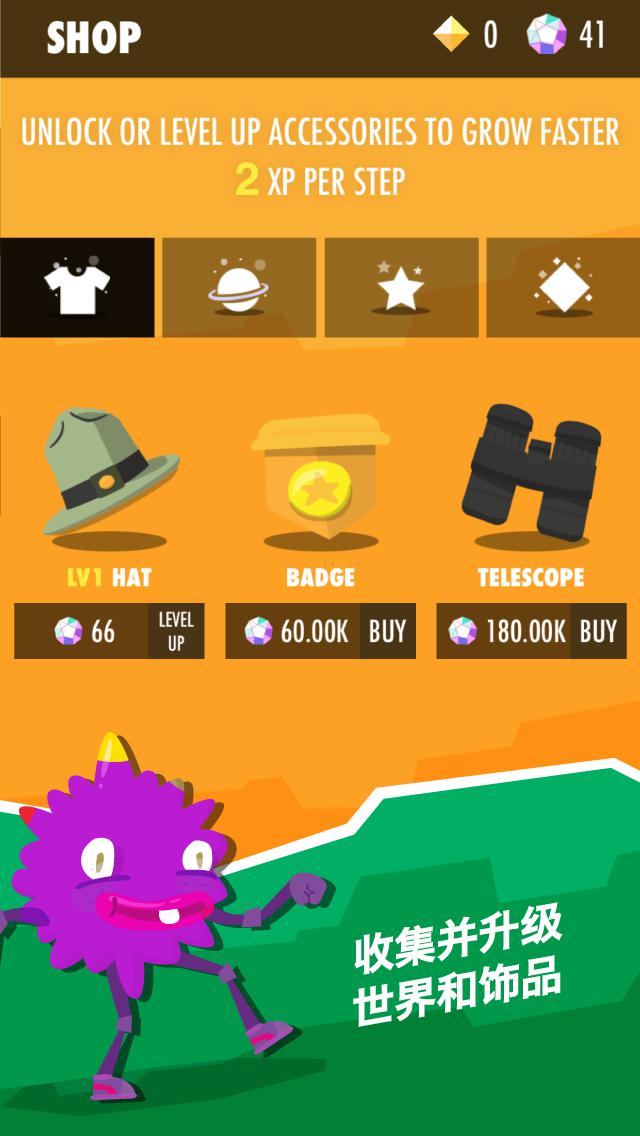Buy the Badge for 60.00K gems
The width and height of the screenshot is (640, 1136).
tap(387, 631)
